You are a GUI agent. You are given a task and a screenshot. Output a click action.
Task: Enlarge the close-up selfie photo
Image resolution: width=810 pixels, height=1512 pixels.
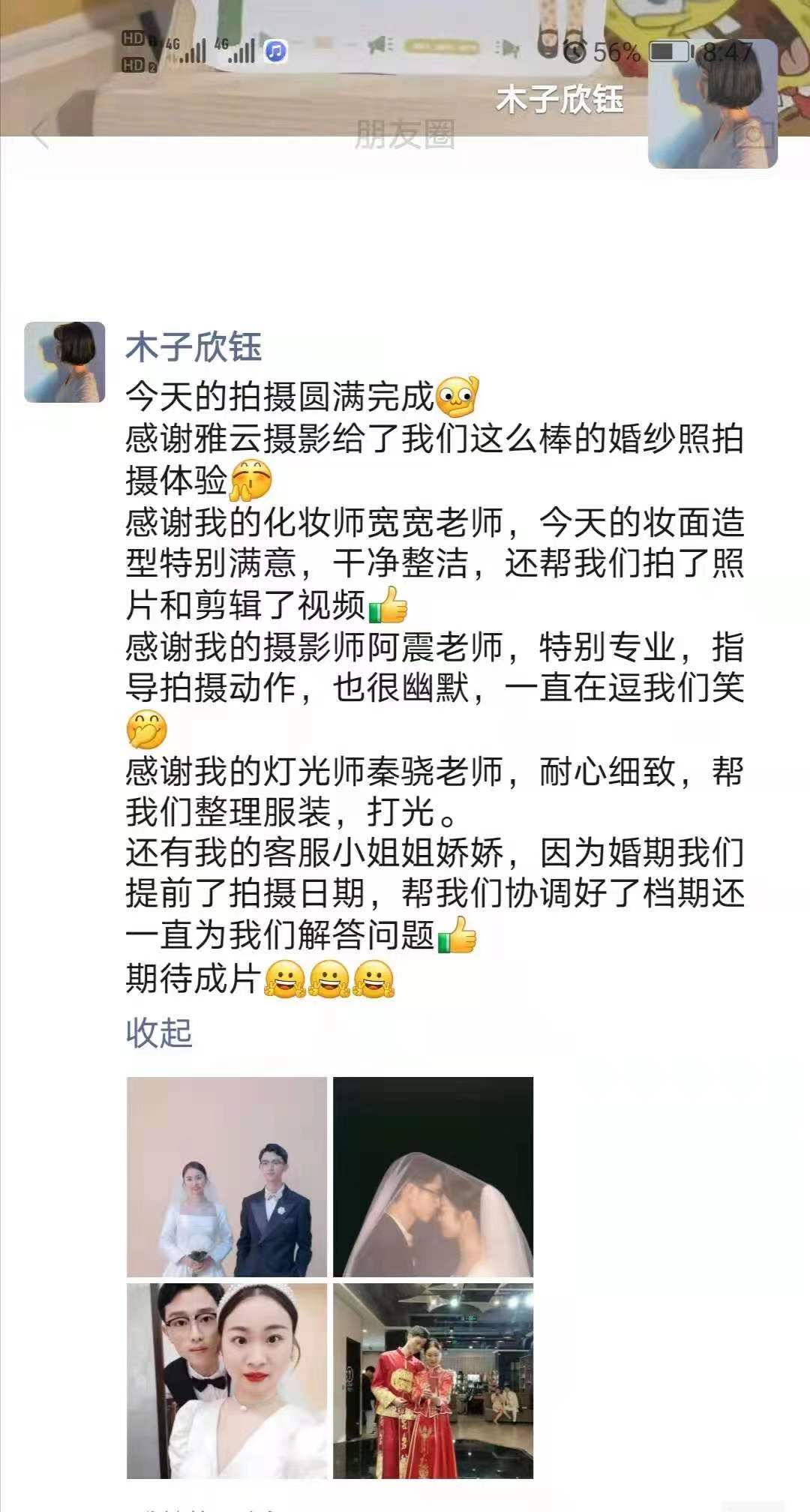[x=226, y=1381]
